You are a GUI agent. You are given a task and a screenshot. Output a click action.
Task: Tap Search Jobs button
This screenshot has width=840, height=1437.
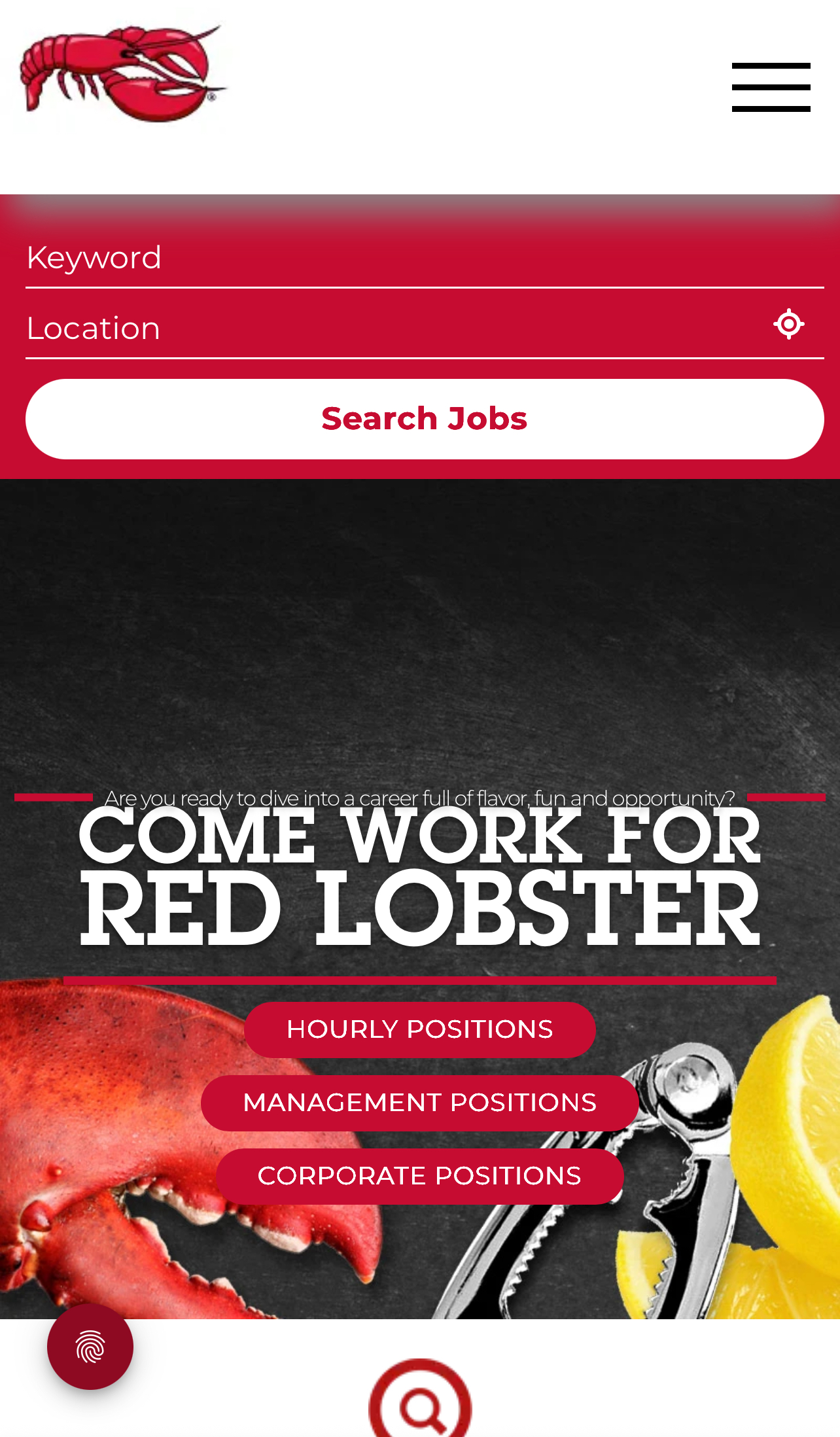pyautogui.click(x=425, y=419)
